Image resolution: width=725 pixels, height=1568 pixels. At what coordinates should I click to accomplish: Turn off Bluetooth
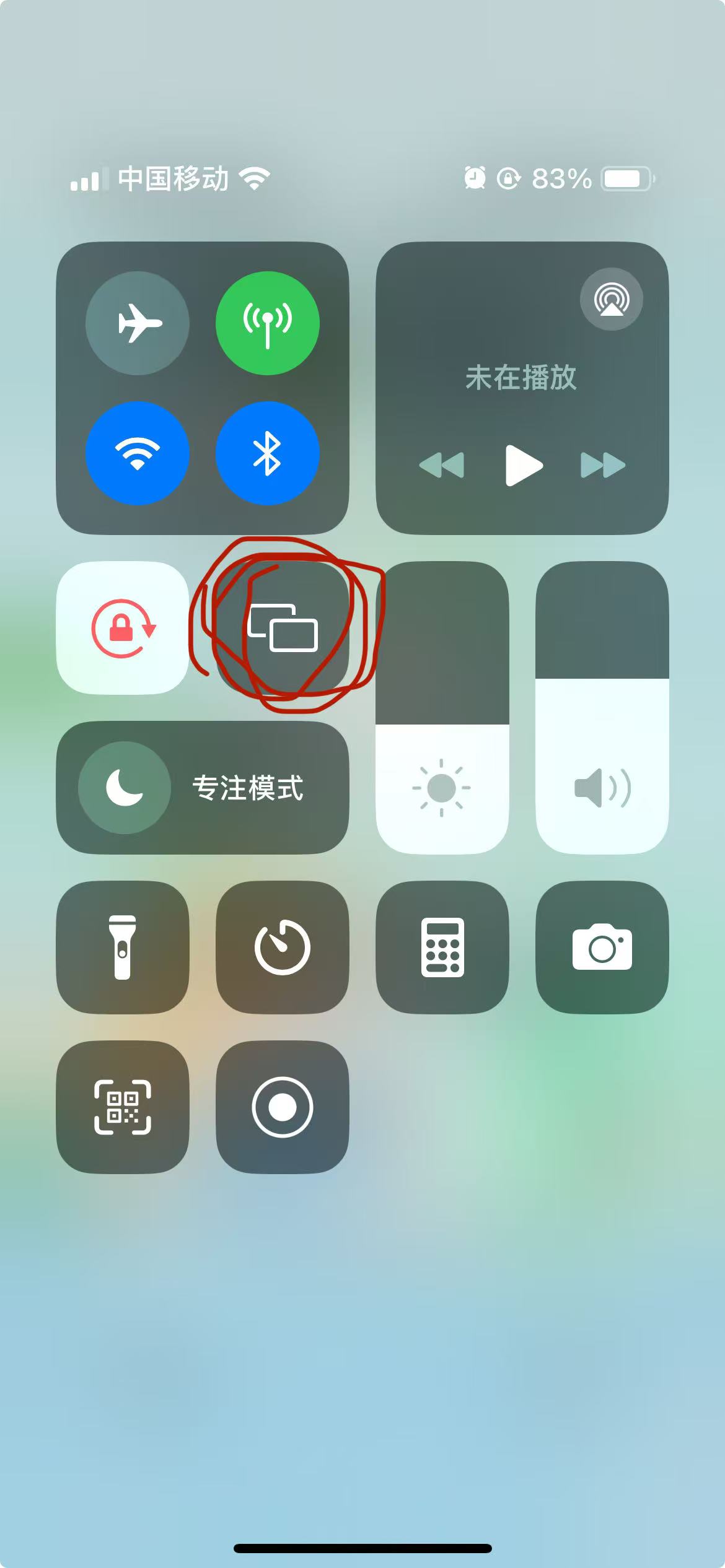tap(268, 453)
